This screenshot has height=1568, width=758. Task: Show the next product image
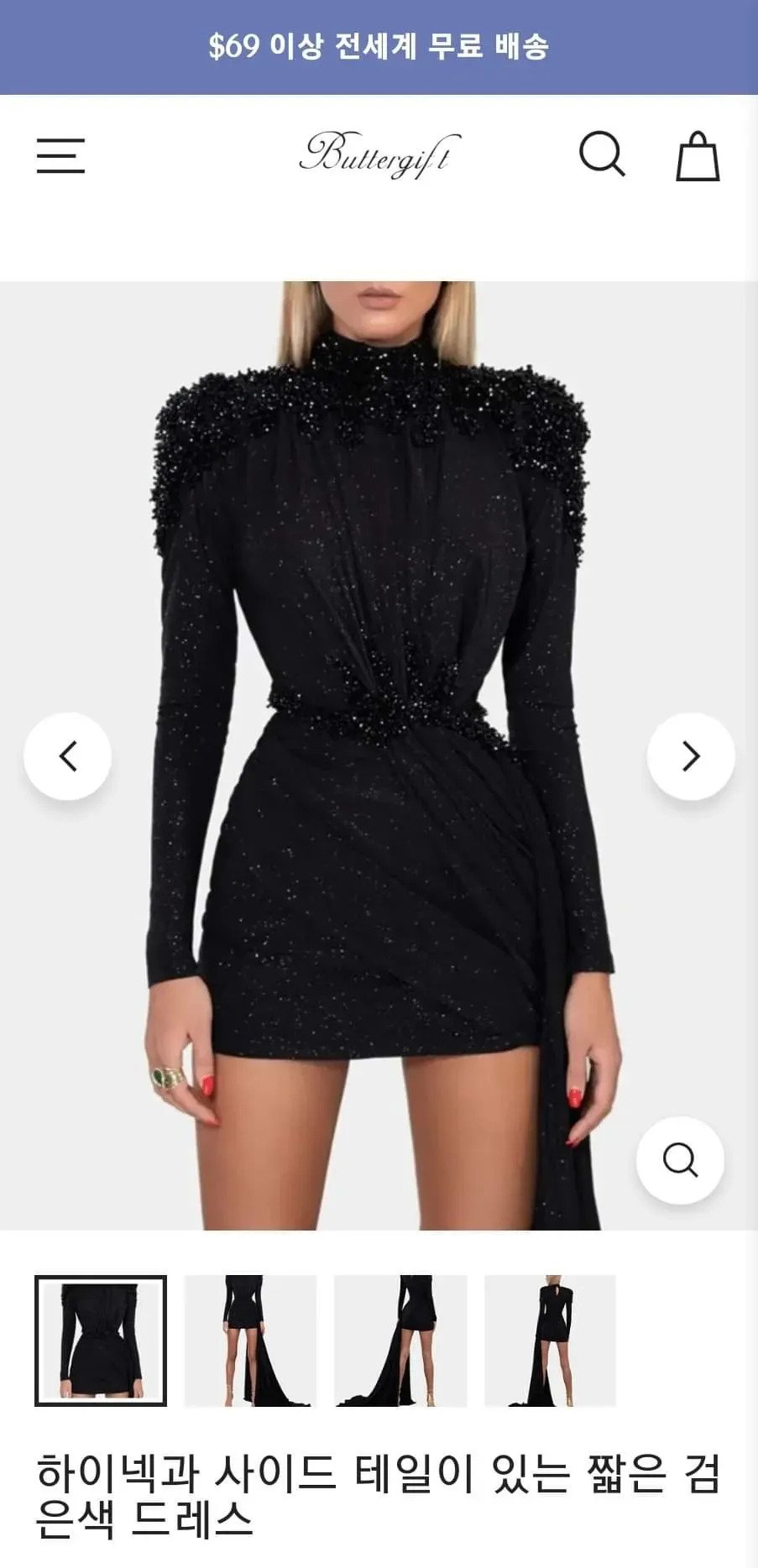(x=690, y=756)
